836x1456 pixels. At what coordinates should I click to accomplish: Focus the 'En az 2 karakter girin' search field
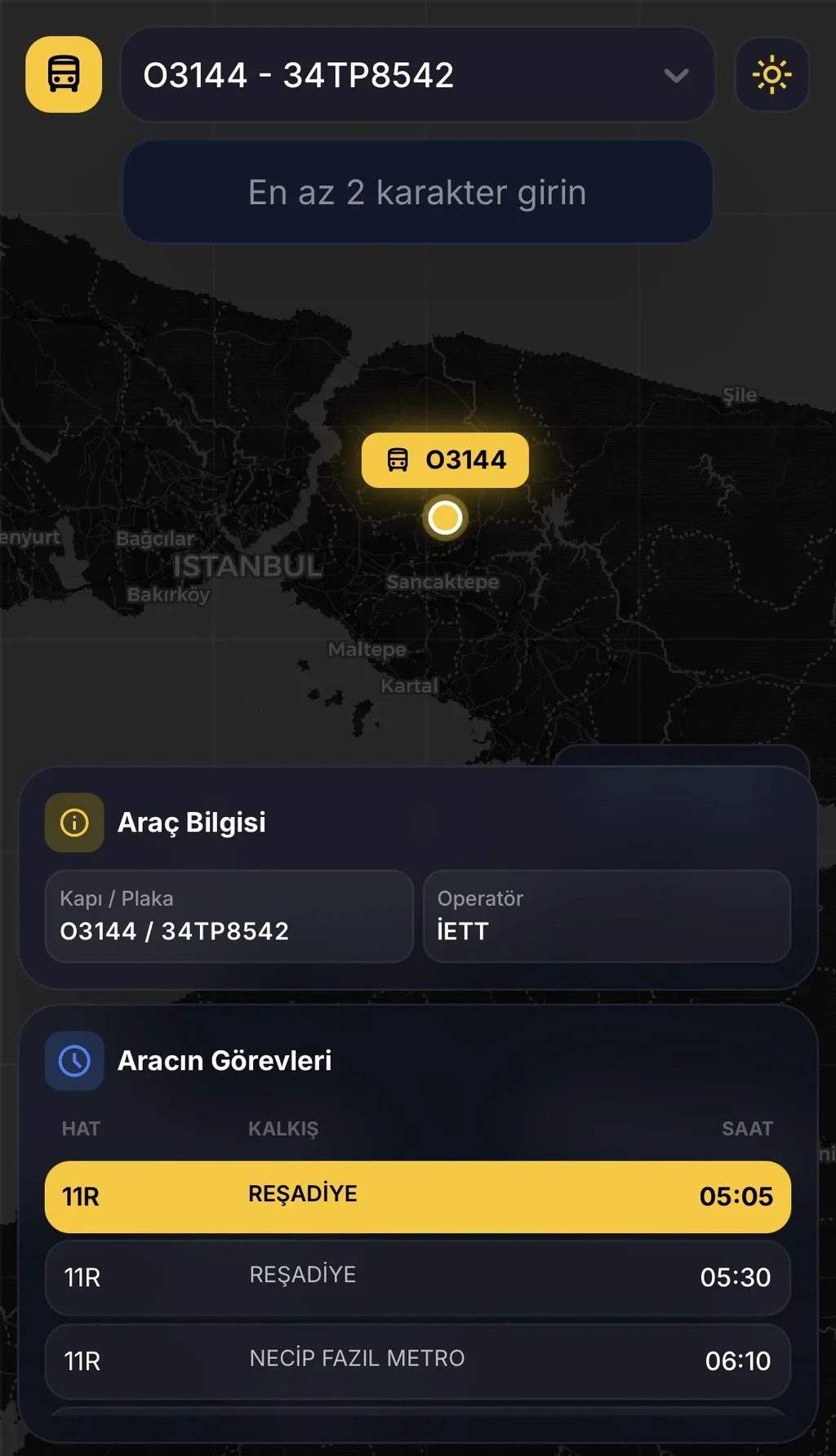pyautogui.click(x=417, y=193)
